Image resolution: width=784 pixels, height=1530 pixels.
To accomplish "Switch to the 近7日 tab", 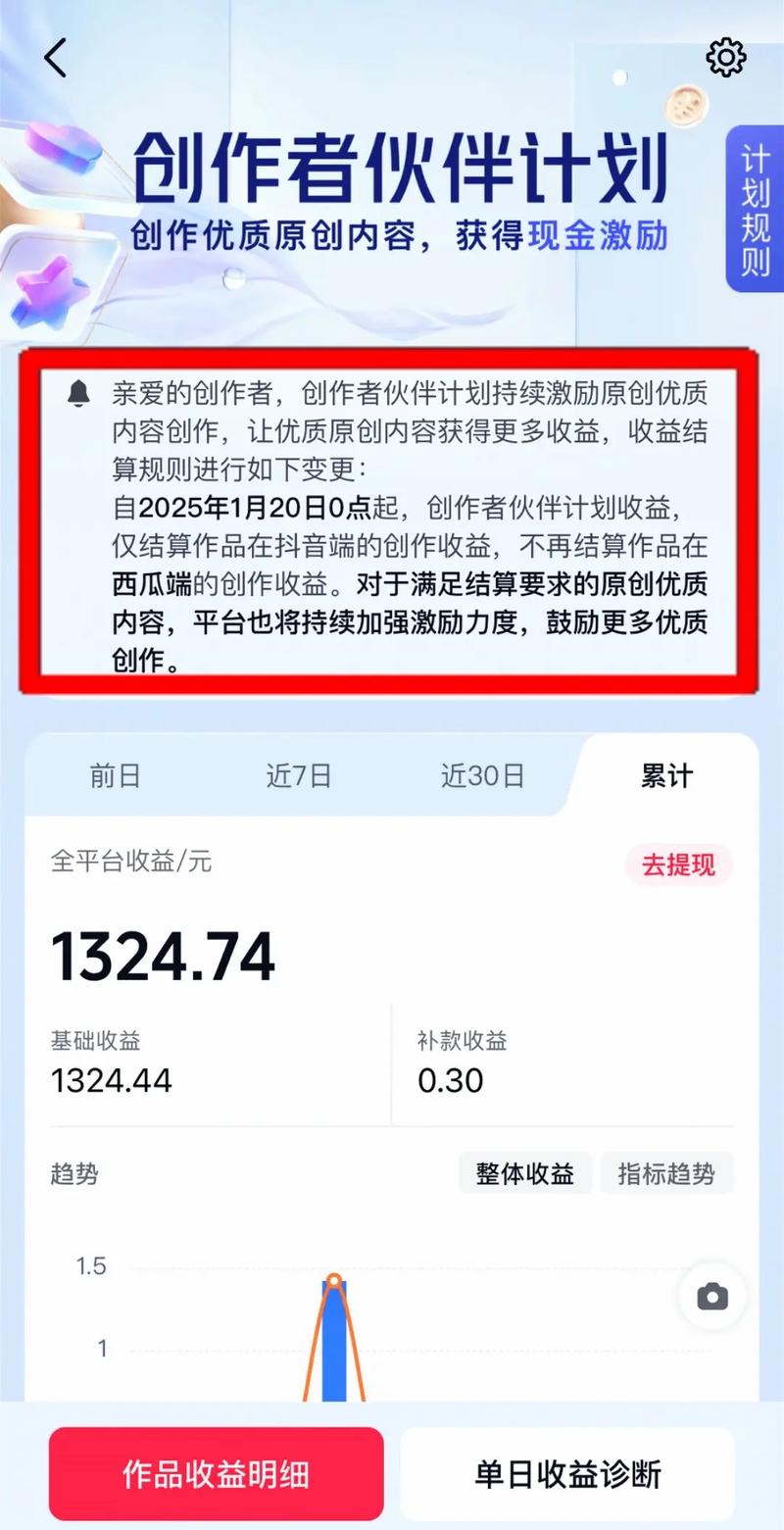I will click(x=298, y=776).
